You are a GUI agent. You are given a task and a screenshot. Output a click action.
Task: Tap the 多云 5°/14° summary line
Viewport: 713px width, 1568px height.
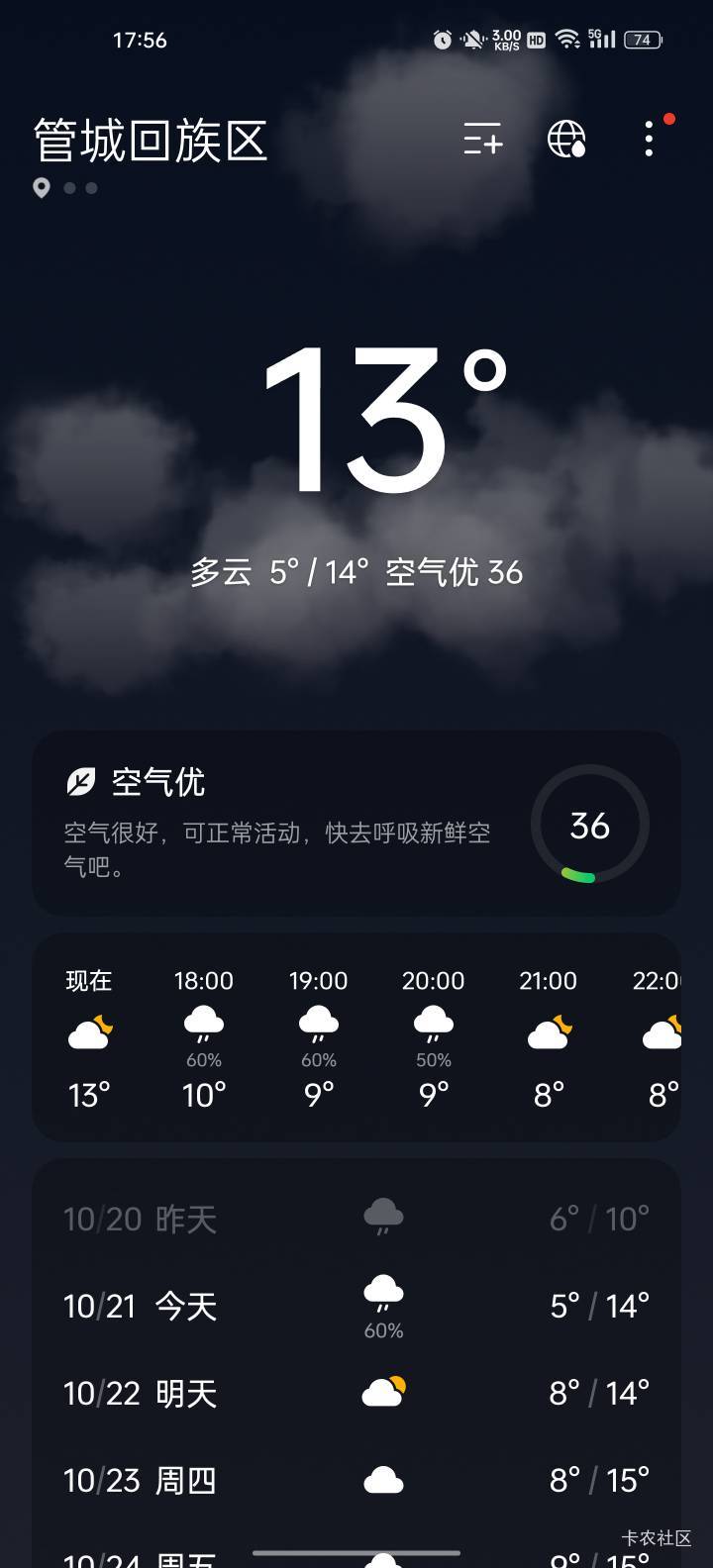click(x=356, y=572)
